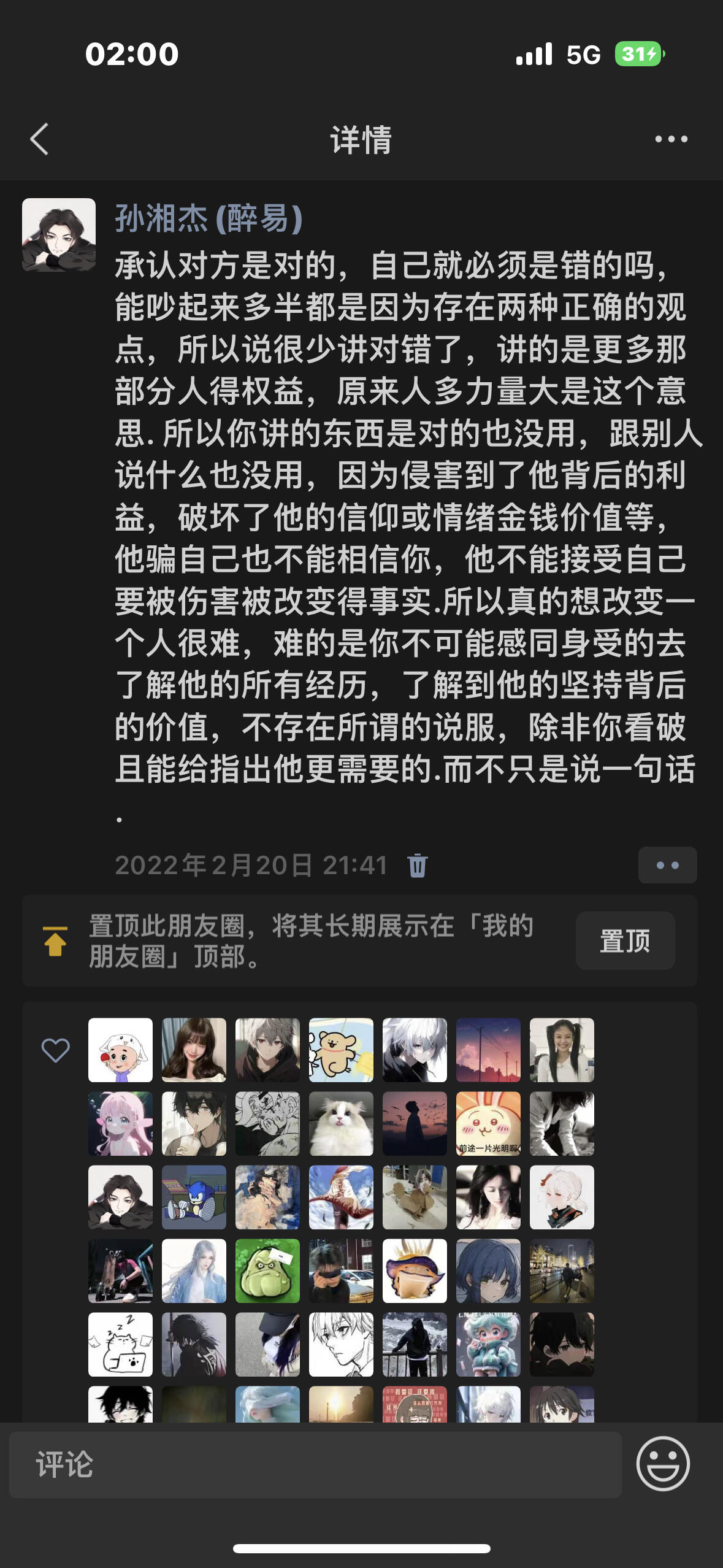Open the liker with the green squash avatar
The width and height of the screenshot is (723, 1568).
(267, 1270)
